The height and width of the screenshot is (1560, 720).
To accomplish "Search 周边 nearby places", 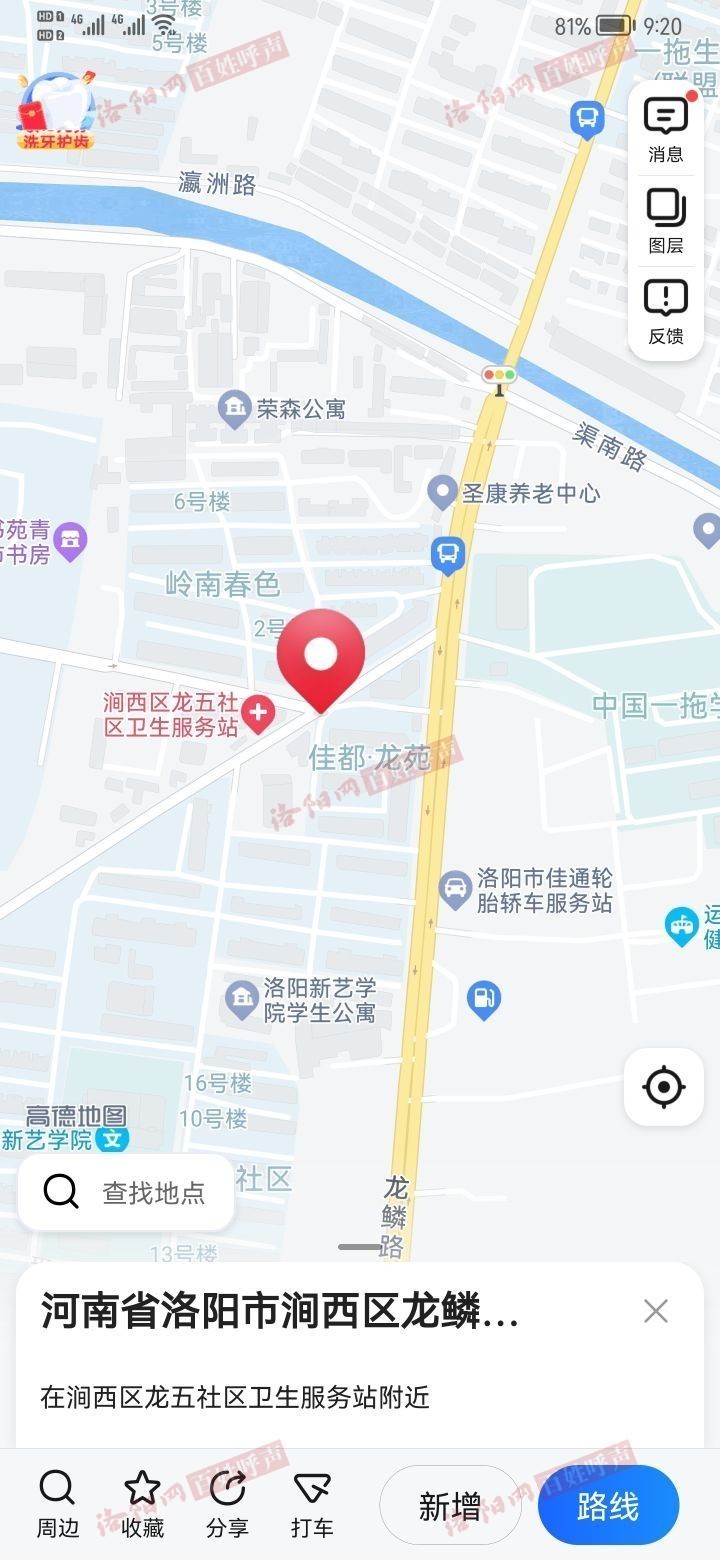I will point(57,1504).
